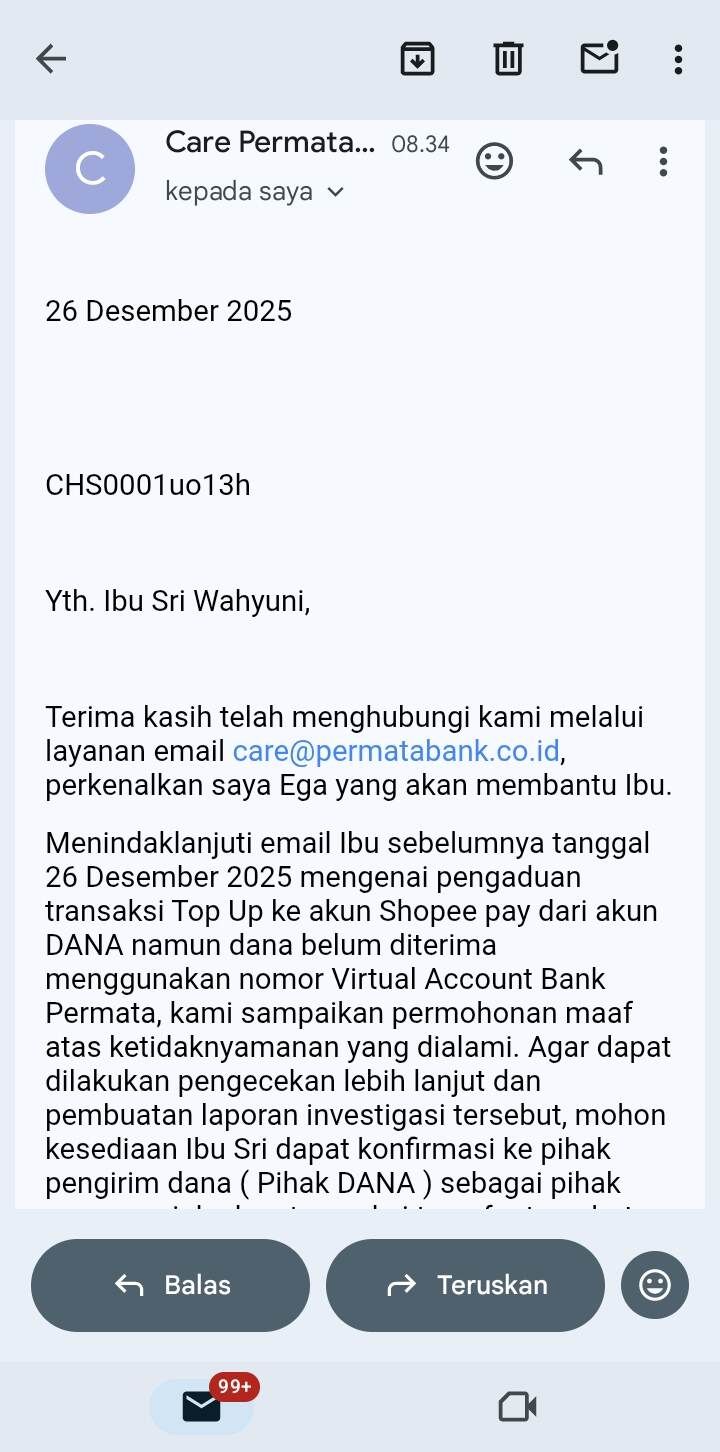Open sender avatar for Care Permata

point(90,169)
